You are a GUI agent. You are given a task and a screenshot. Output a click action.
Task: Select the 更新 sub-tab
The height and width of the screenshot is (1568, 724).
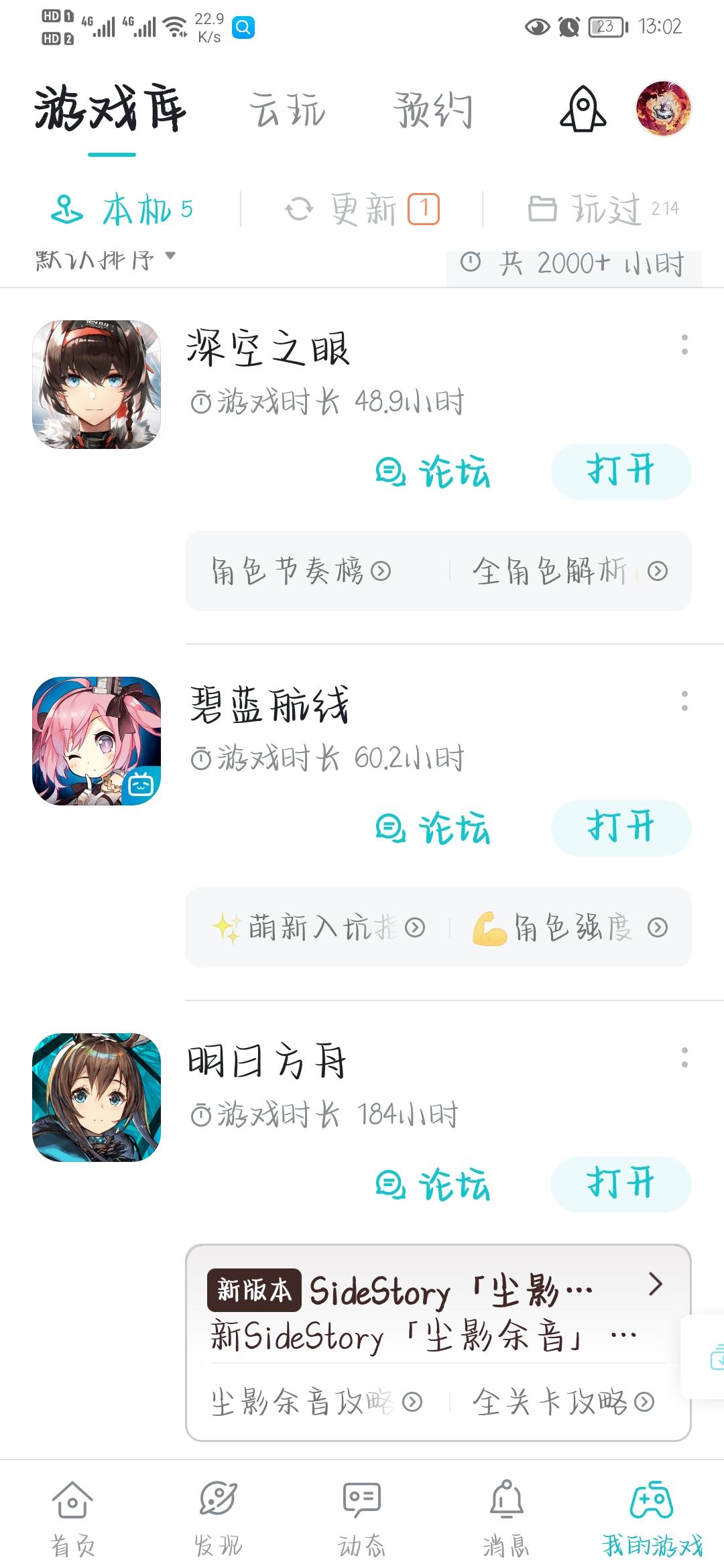(x=362, y=209)
